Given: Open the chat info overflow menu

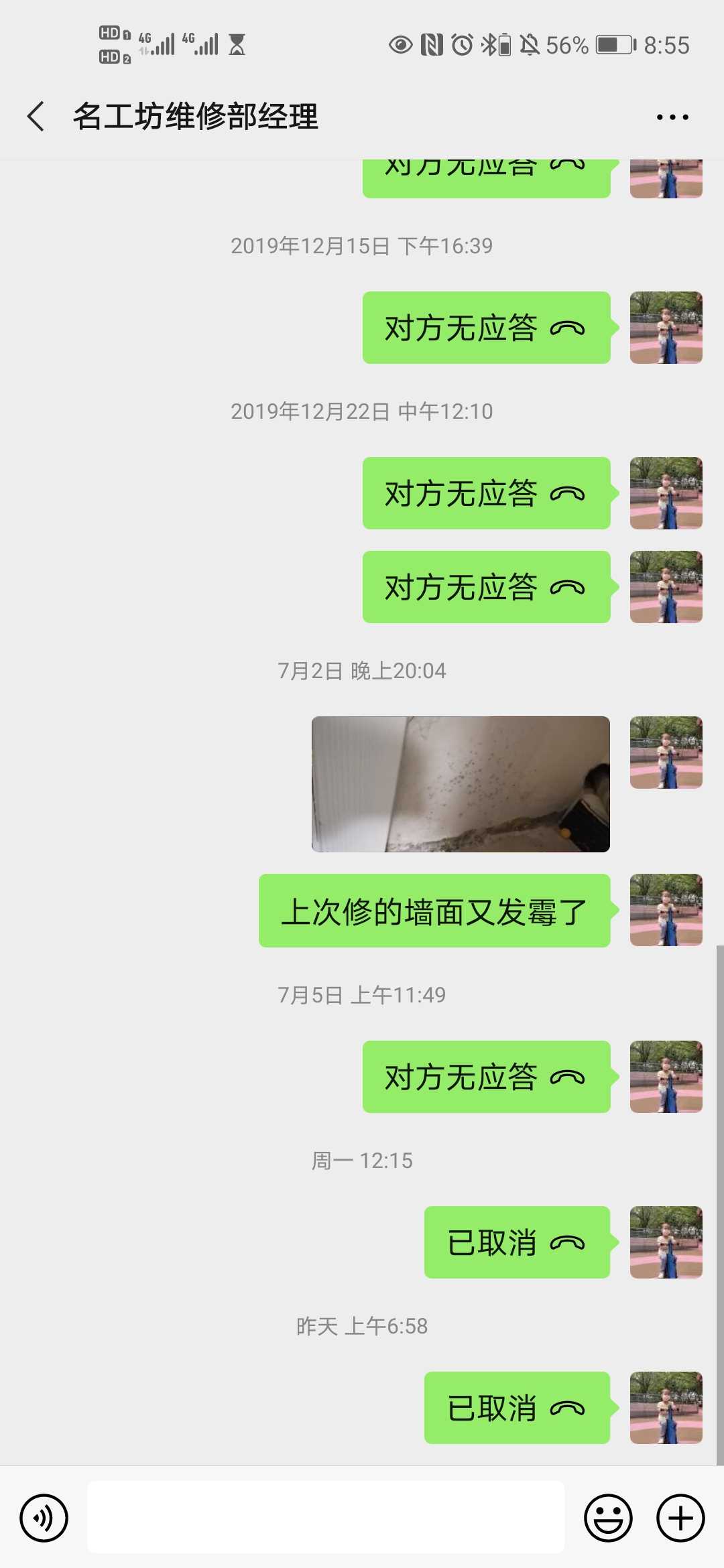Looking at the screenshot, I should pos(672,117).
